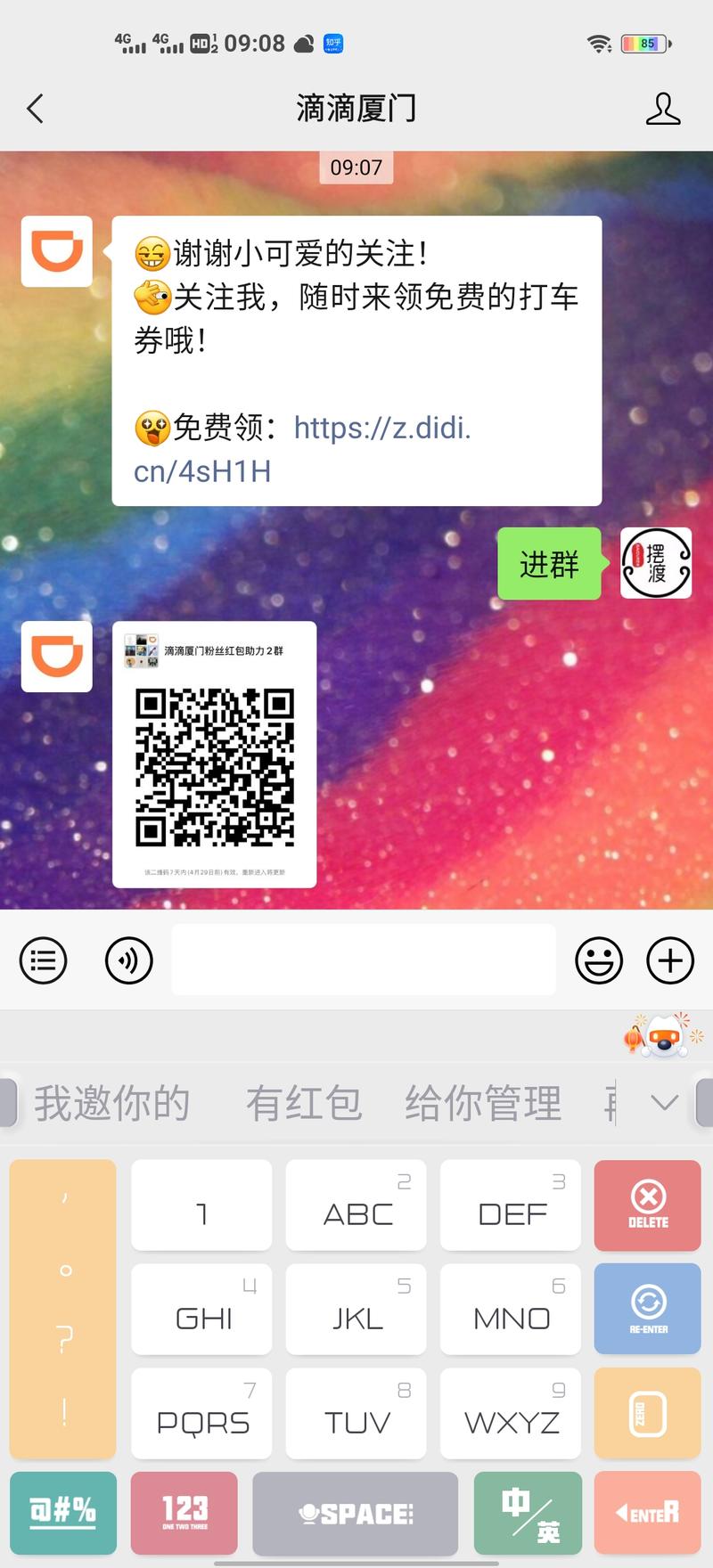Switch to the symbol keyboard layout

(x=62, y=1513)
